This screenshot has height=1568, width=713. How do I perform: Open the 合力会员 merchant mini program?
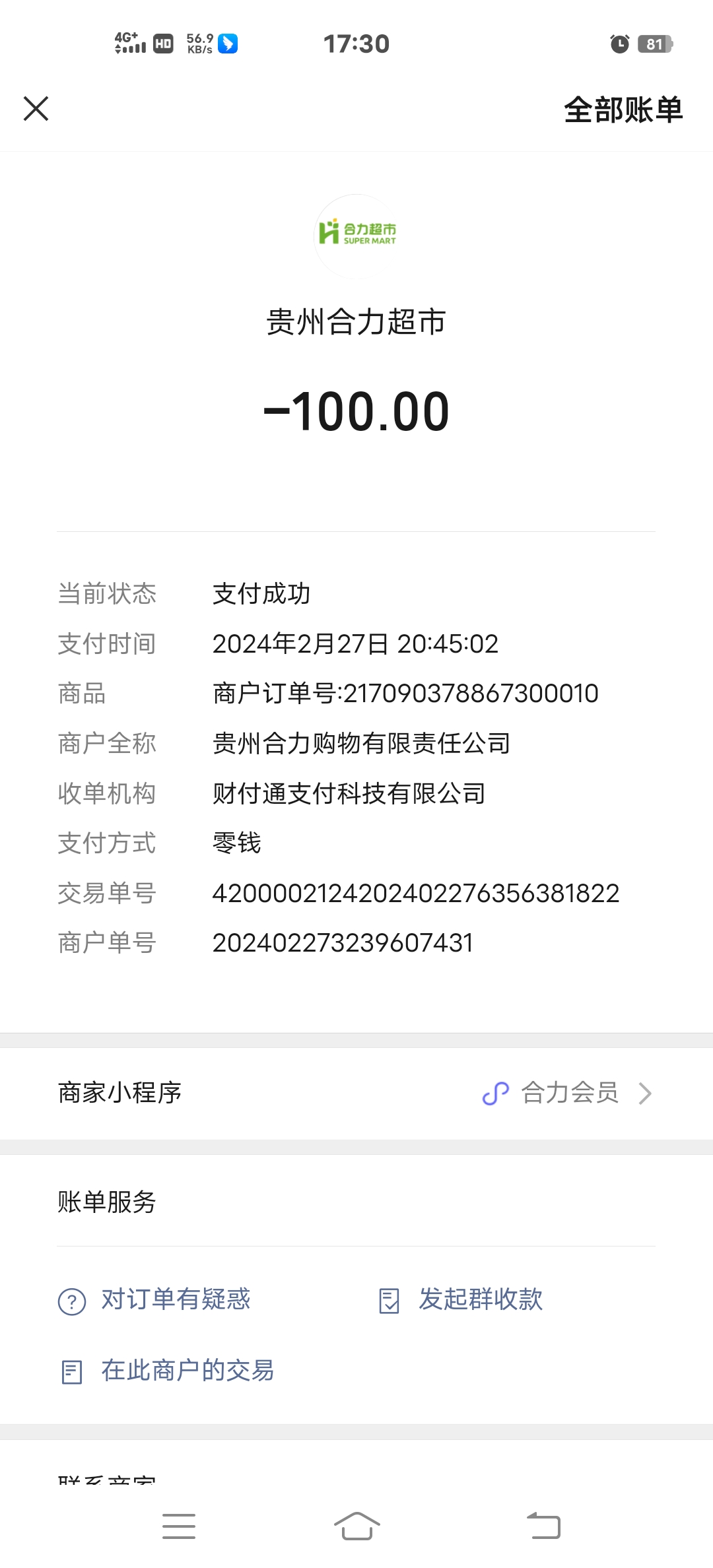(568, 1094)
